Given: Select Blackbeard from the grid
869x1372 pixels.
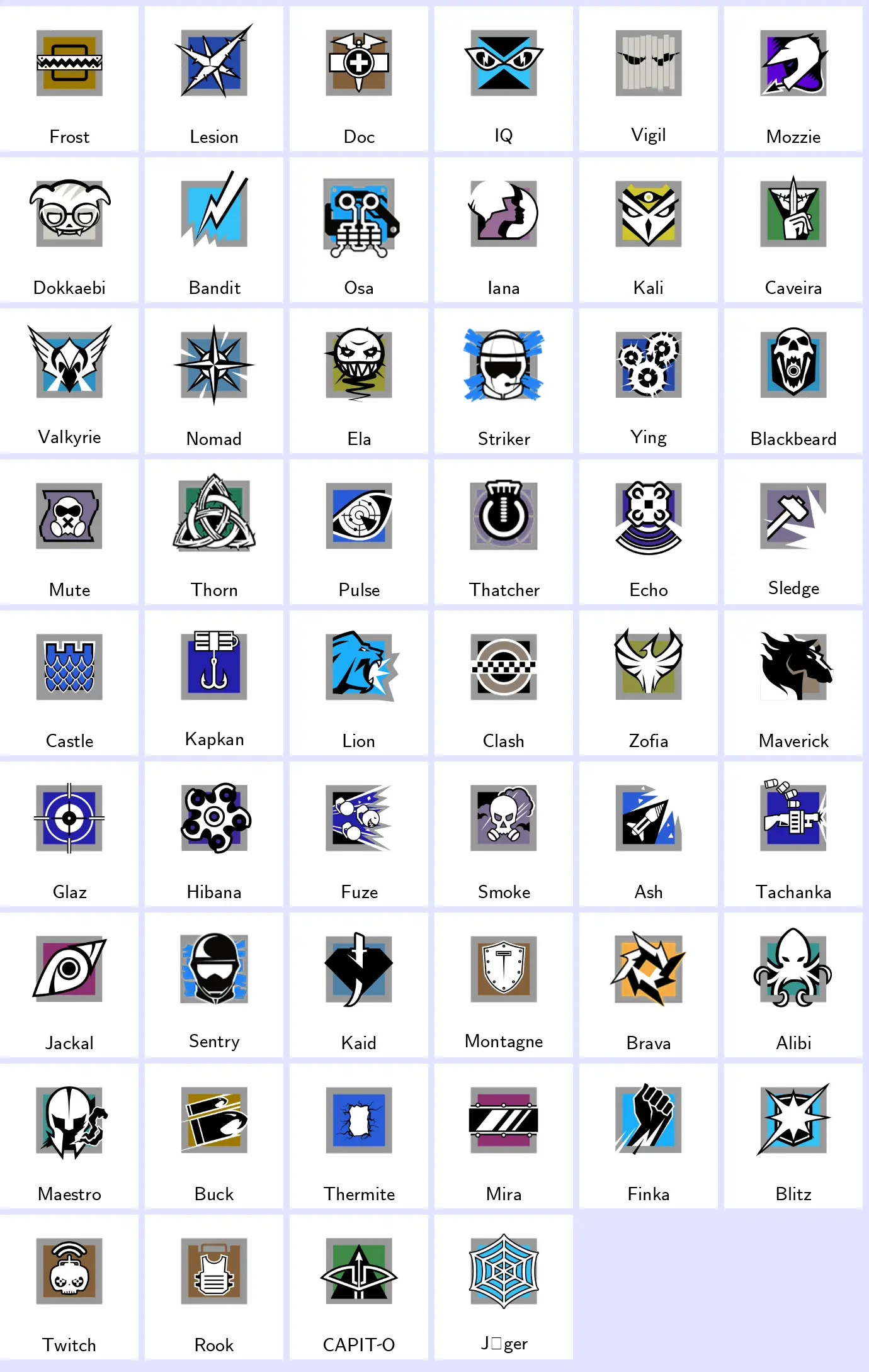Looking at the screenshot, I should 793,381.
